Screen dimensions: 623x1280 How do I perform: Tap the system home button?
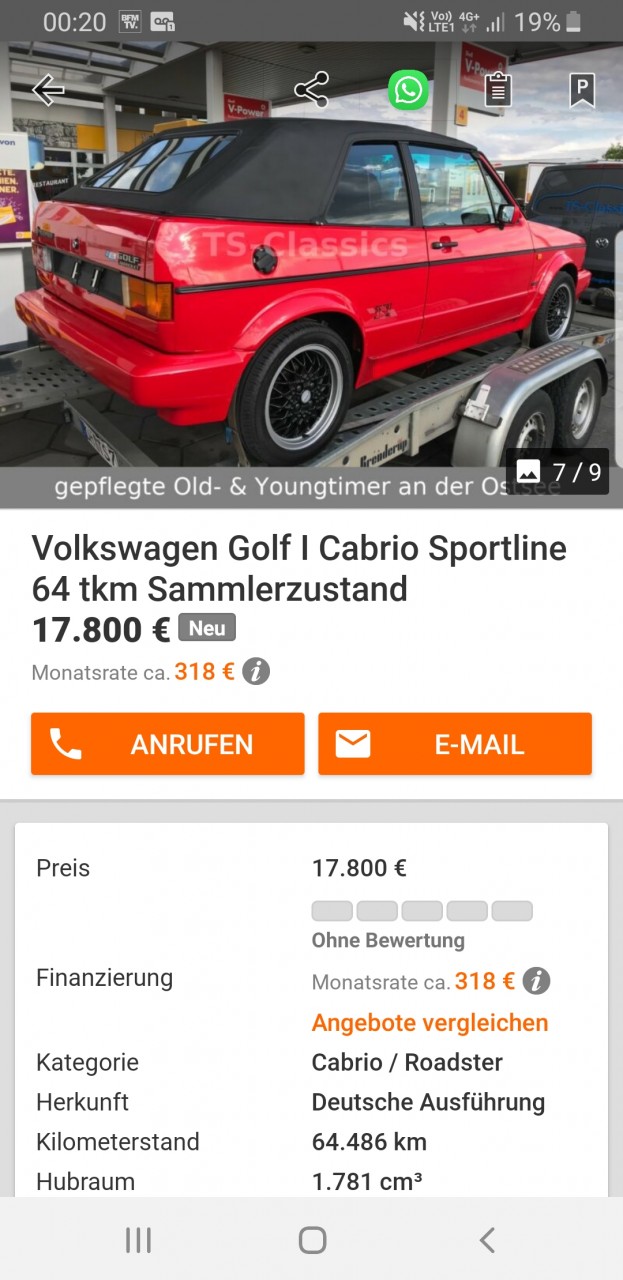(312, 1240)
